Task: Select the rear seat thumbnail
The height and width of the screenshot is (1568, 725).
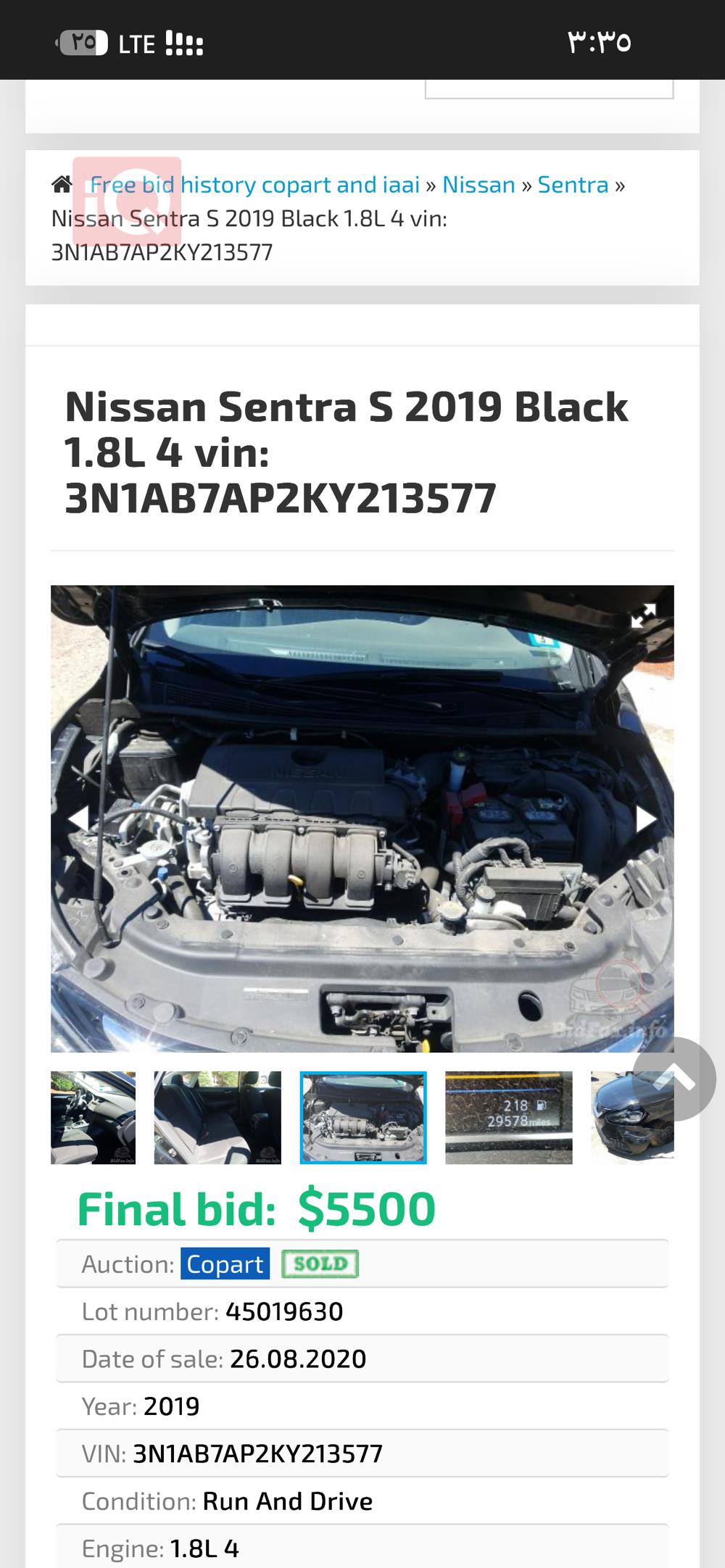Action: [217, 1117]
